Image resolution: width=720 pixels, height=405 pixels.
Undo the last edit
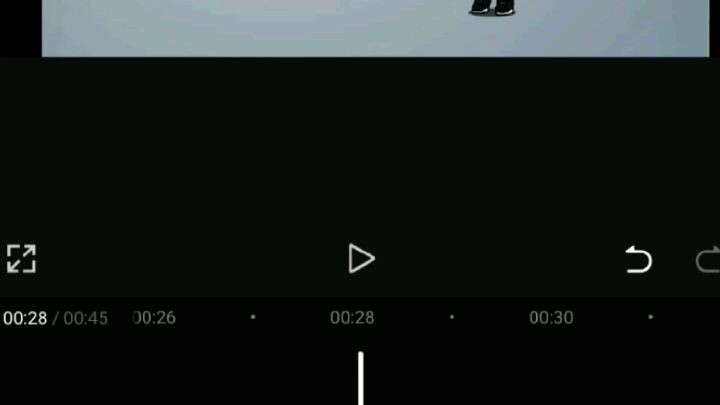[x=638, y=260]
